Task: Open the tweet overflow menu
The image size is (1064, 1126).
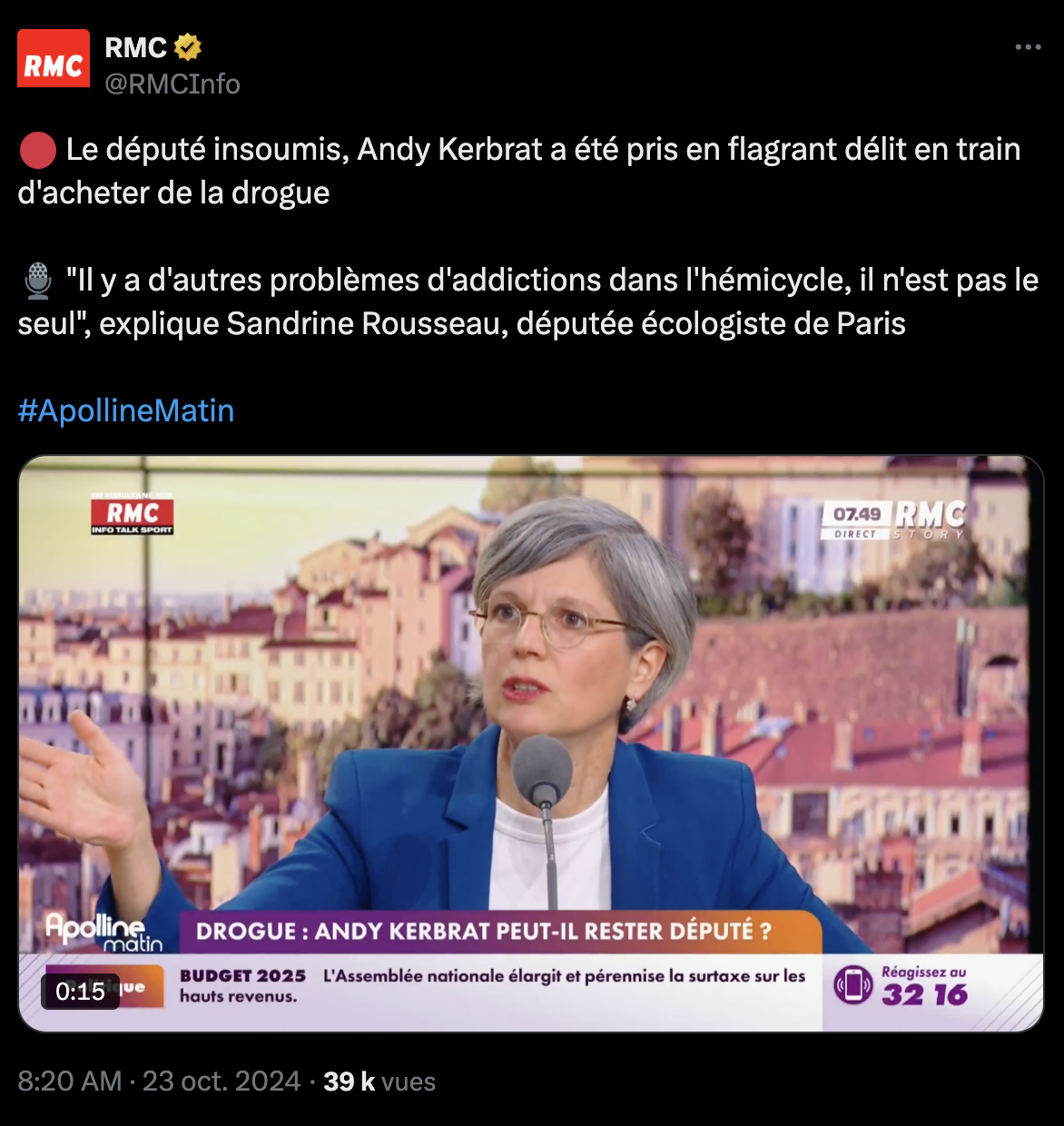Action: (1028, 47)
